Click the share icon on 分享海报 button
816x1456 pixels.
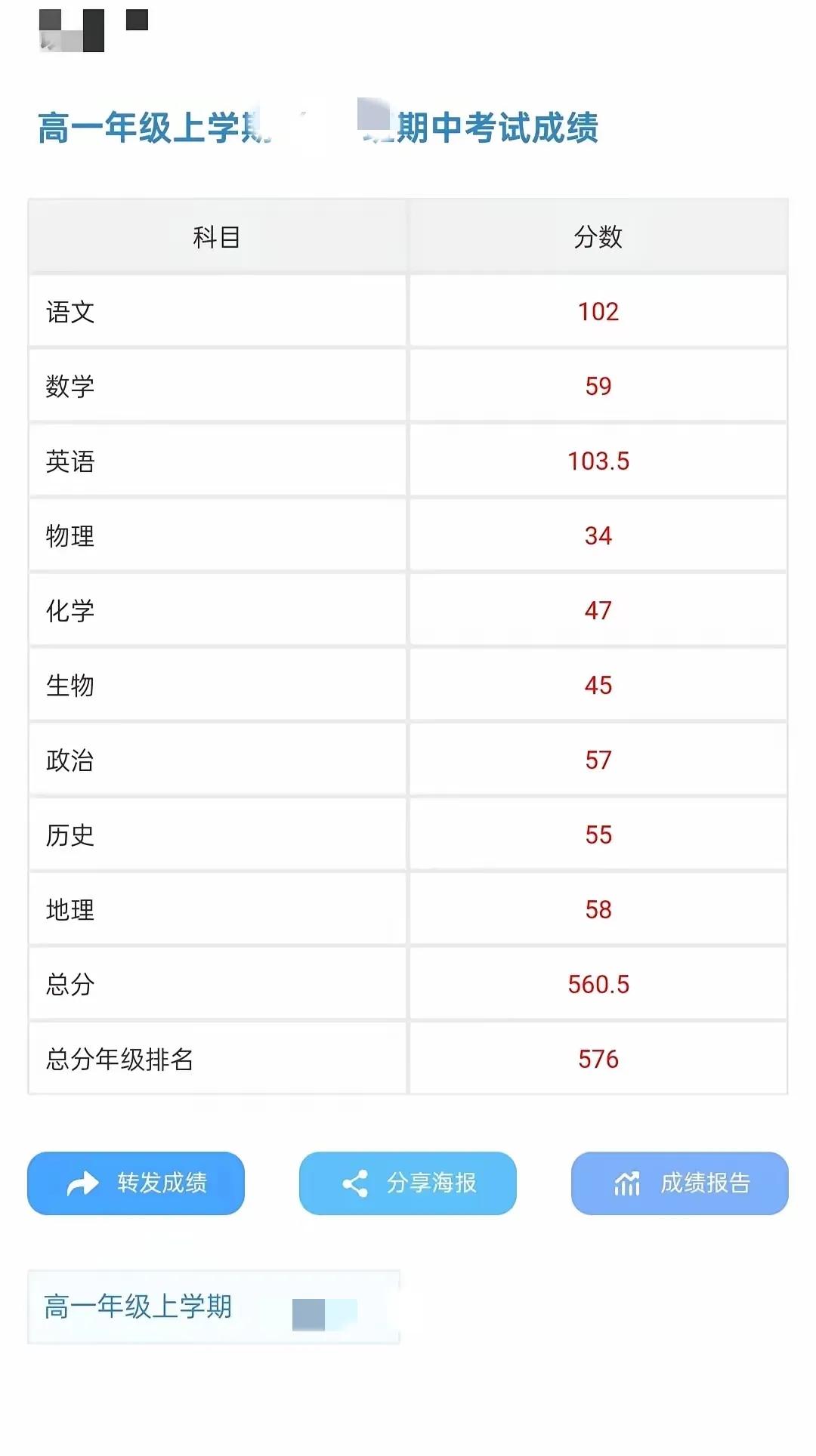tap(357, 1183)
